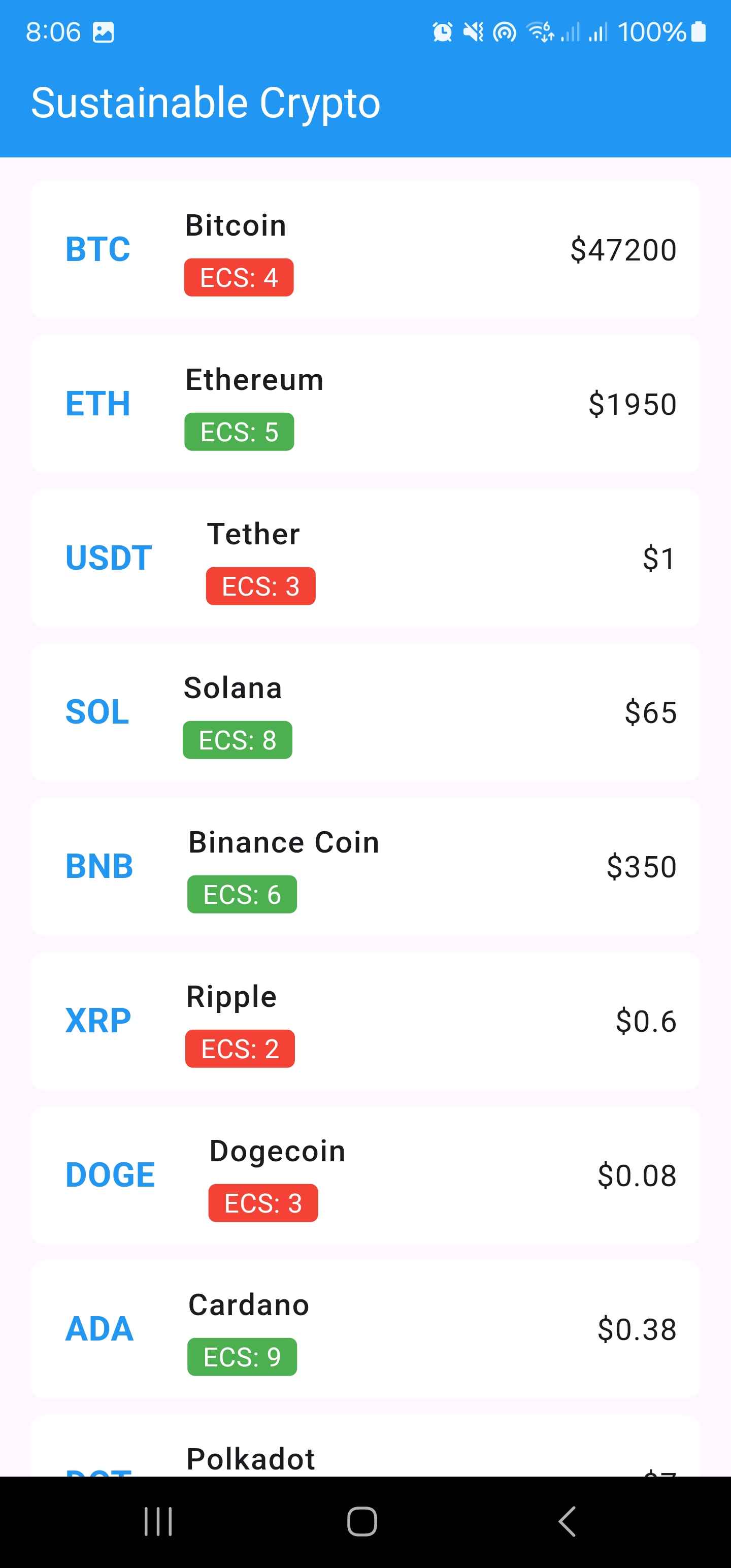Select the Cardano card

click(365, 1329)
